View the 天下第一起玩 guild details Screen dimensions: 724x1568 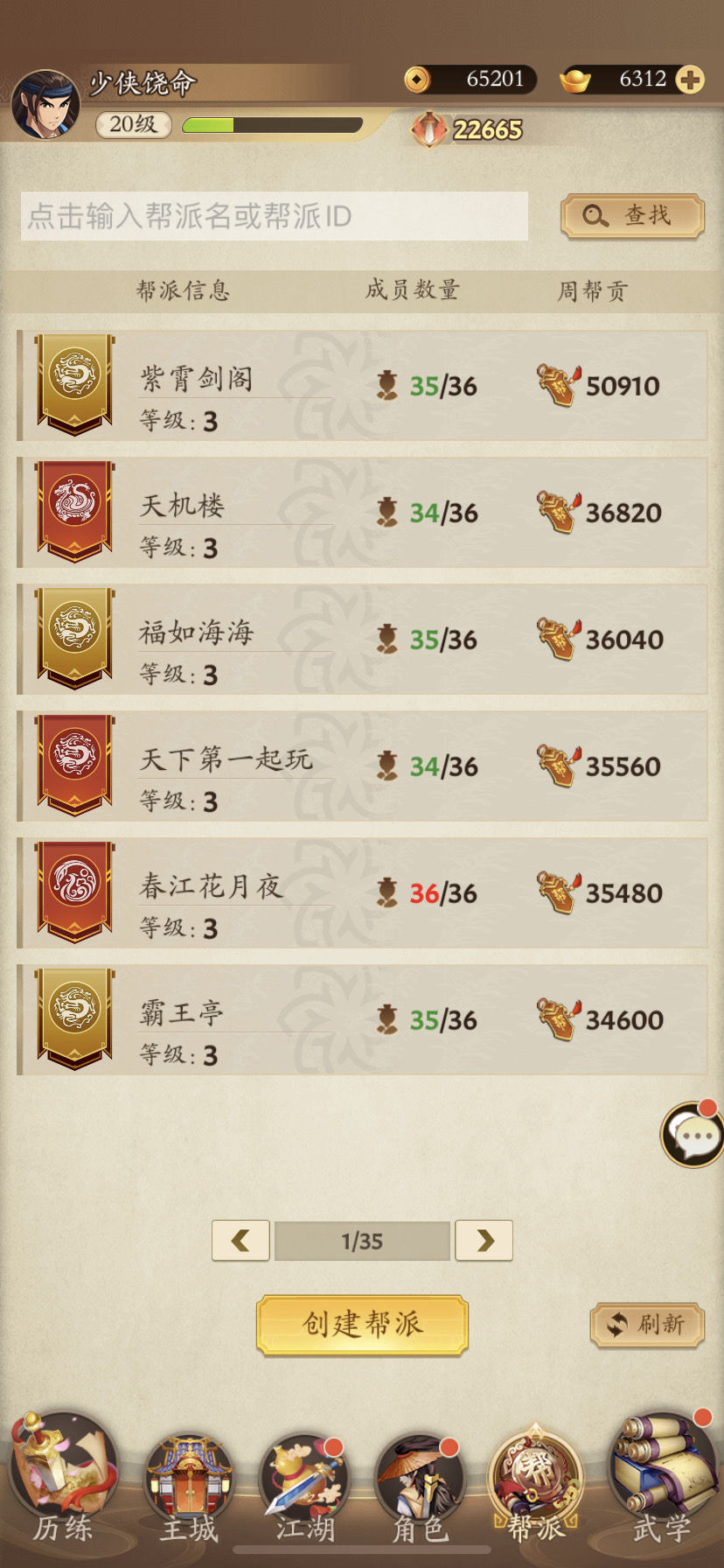pyautogui.click(x=362, y=766)
